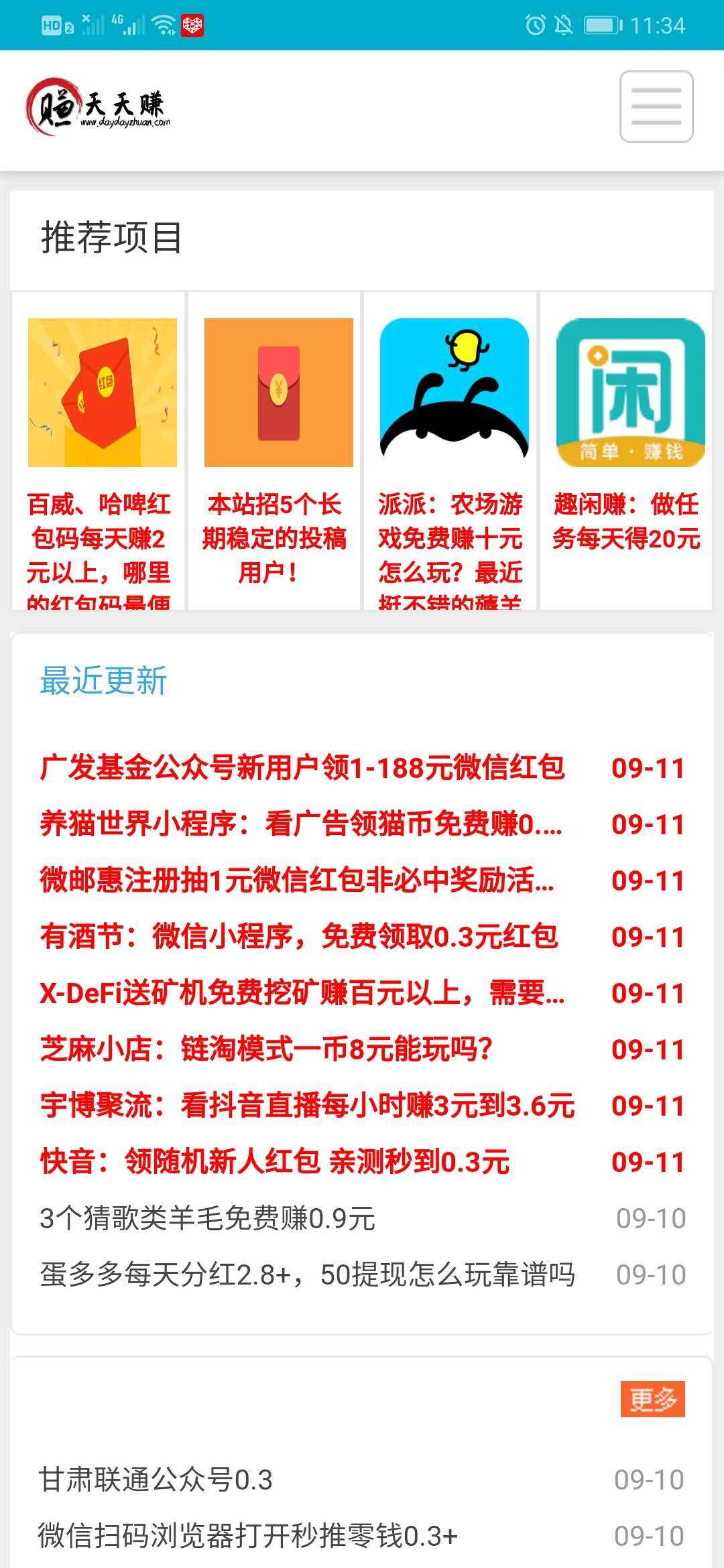
Task: Tap the orange 更多 button
Action: [x=652, y=1399]
